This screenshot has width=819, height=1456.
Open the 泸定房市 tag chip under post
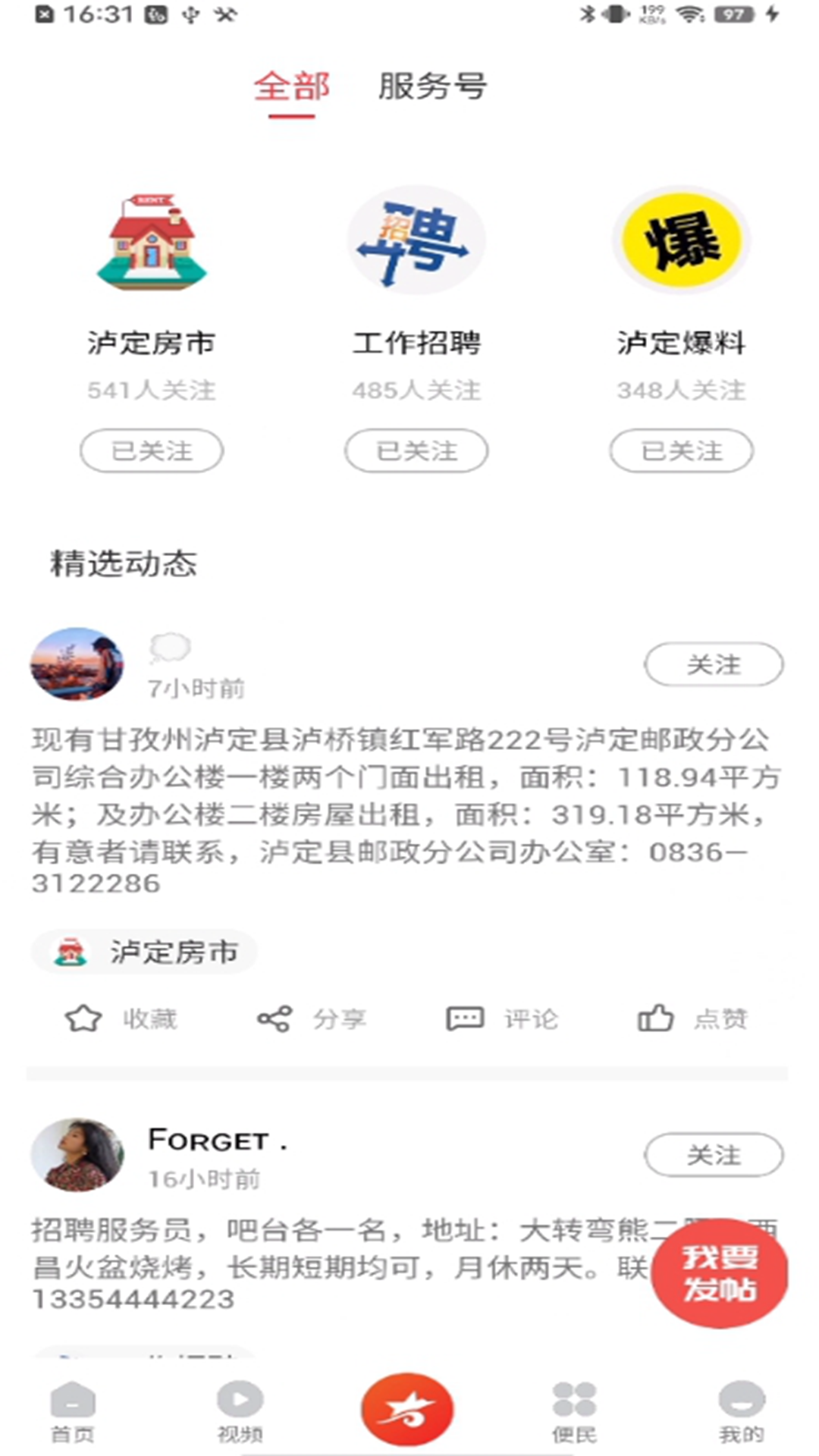(x=145, y=952)
